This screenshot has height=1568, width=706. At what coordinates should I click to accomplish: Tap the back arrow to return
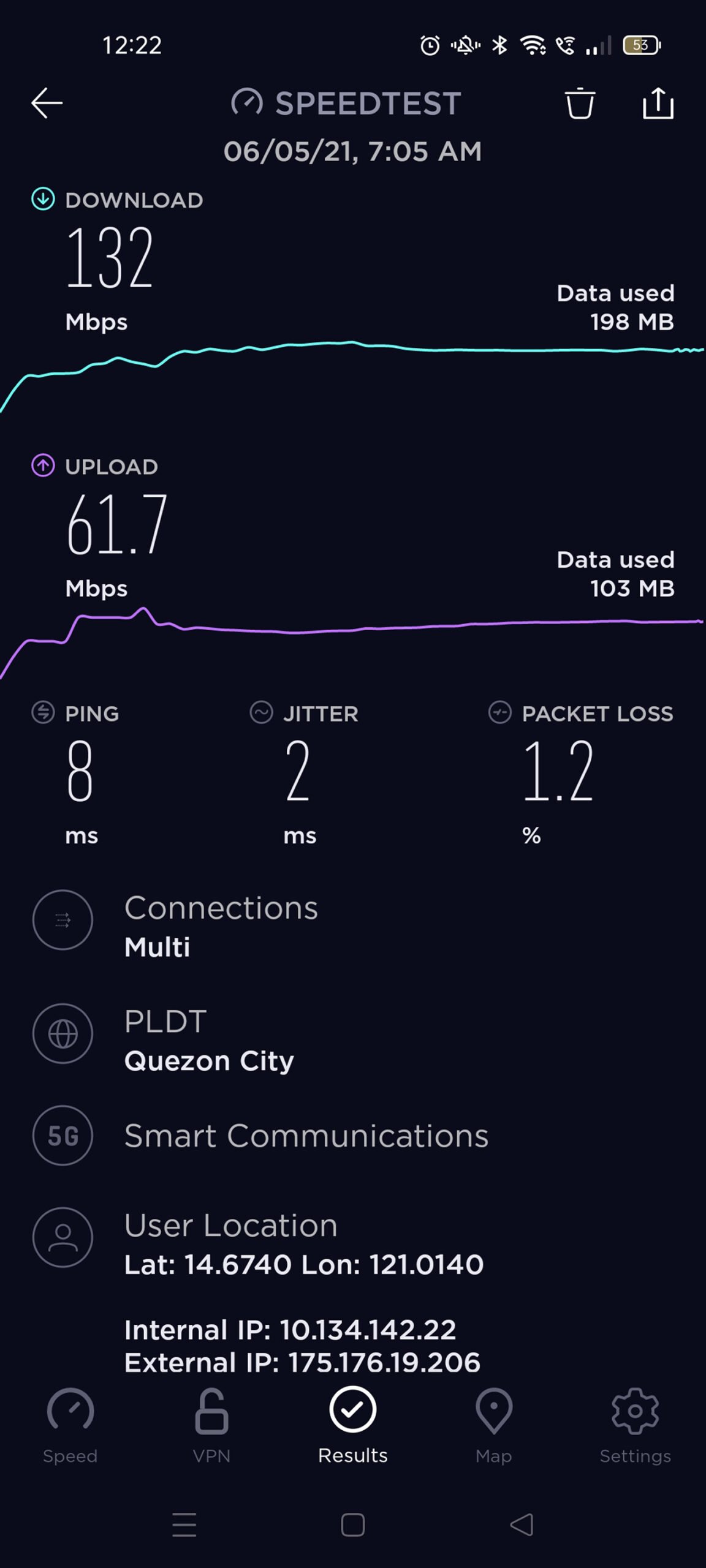click(47, 103)
